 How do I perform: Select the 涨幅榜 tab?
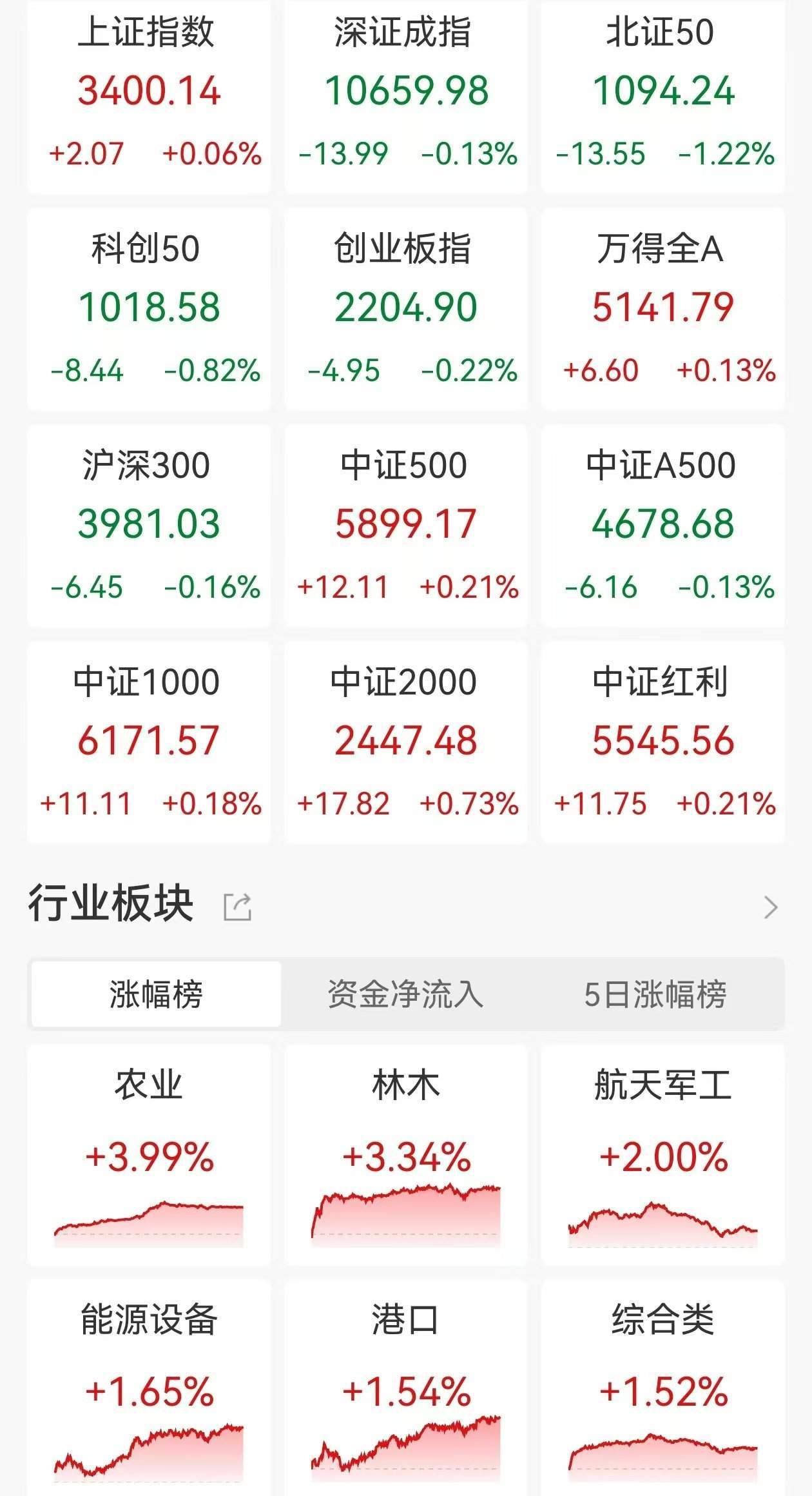tap(156, 994)
